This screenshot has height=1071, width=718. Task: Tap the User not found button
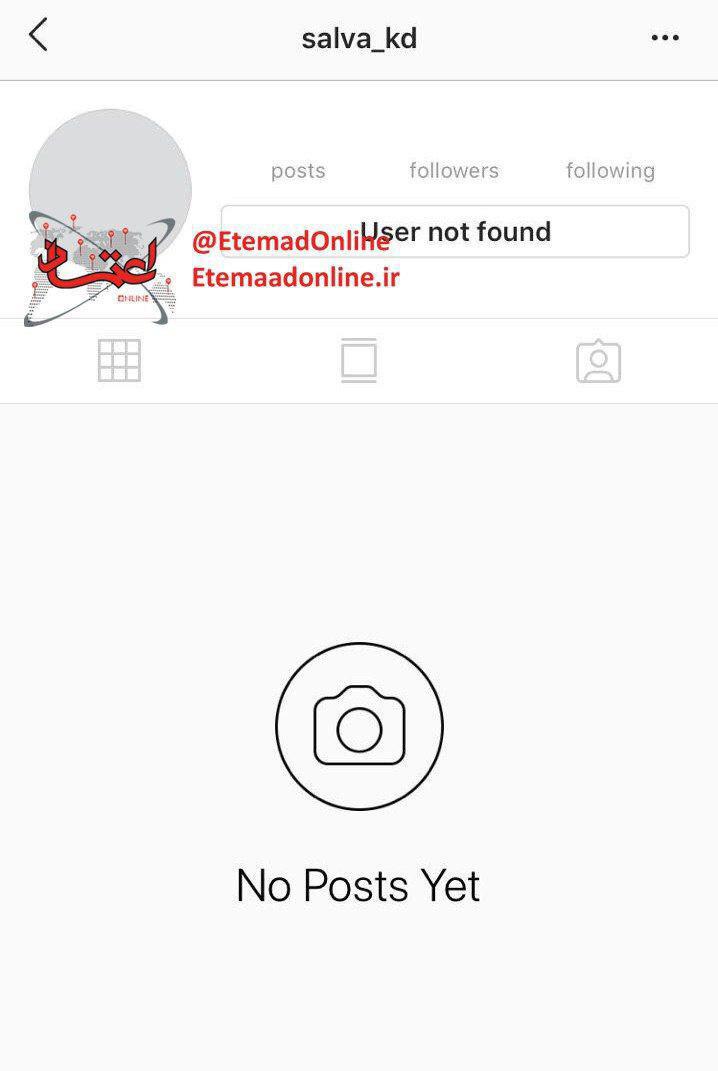click(455, 232)
